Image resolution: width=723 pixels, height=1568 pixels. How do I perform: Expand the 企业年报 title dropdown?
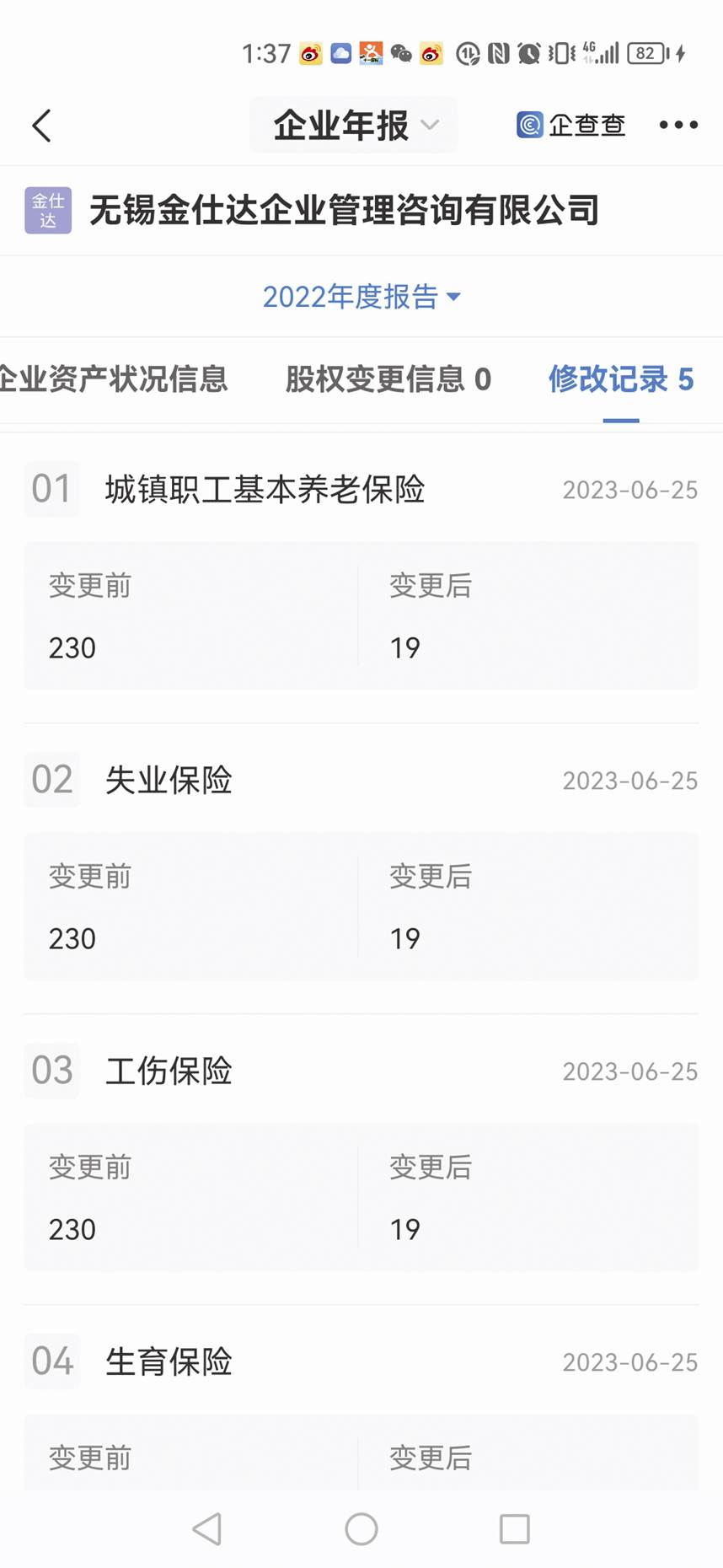[x=354, y=126]
